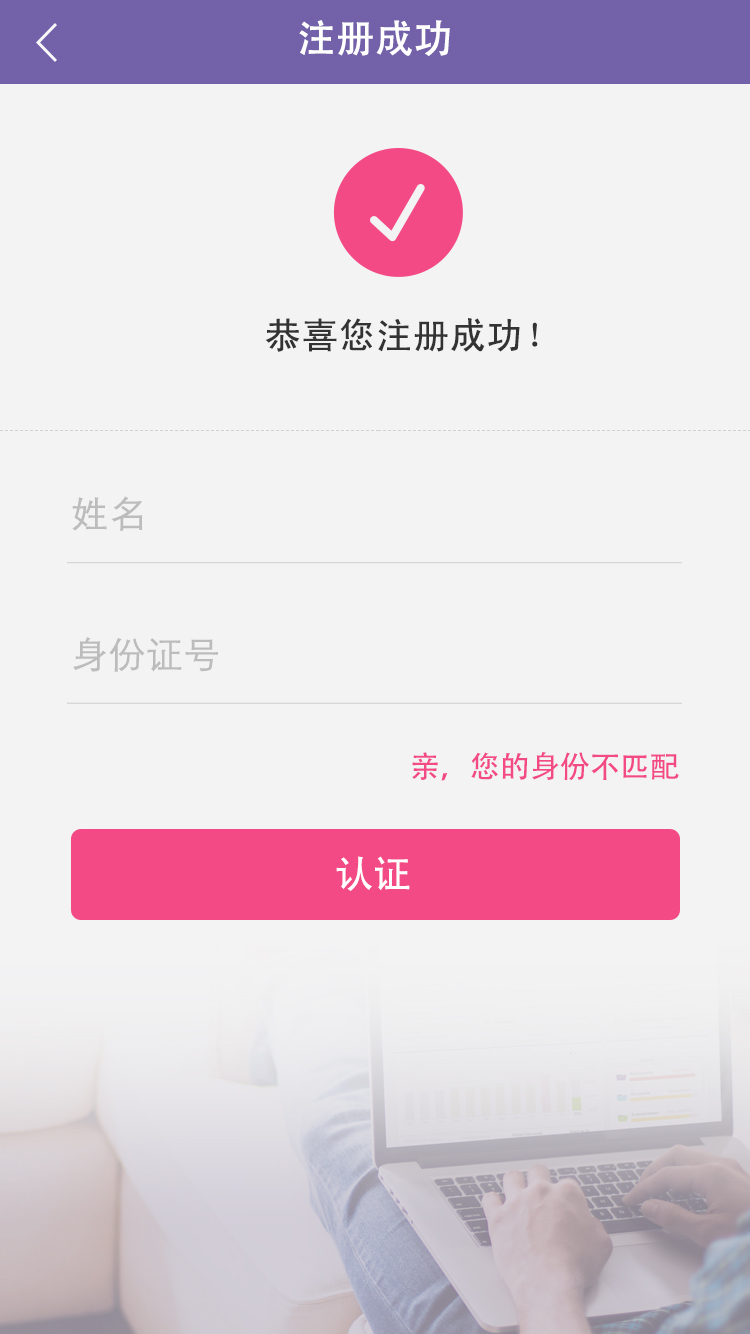
Task: Go back using the header arrow
Action: click(46, 42)
